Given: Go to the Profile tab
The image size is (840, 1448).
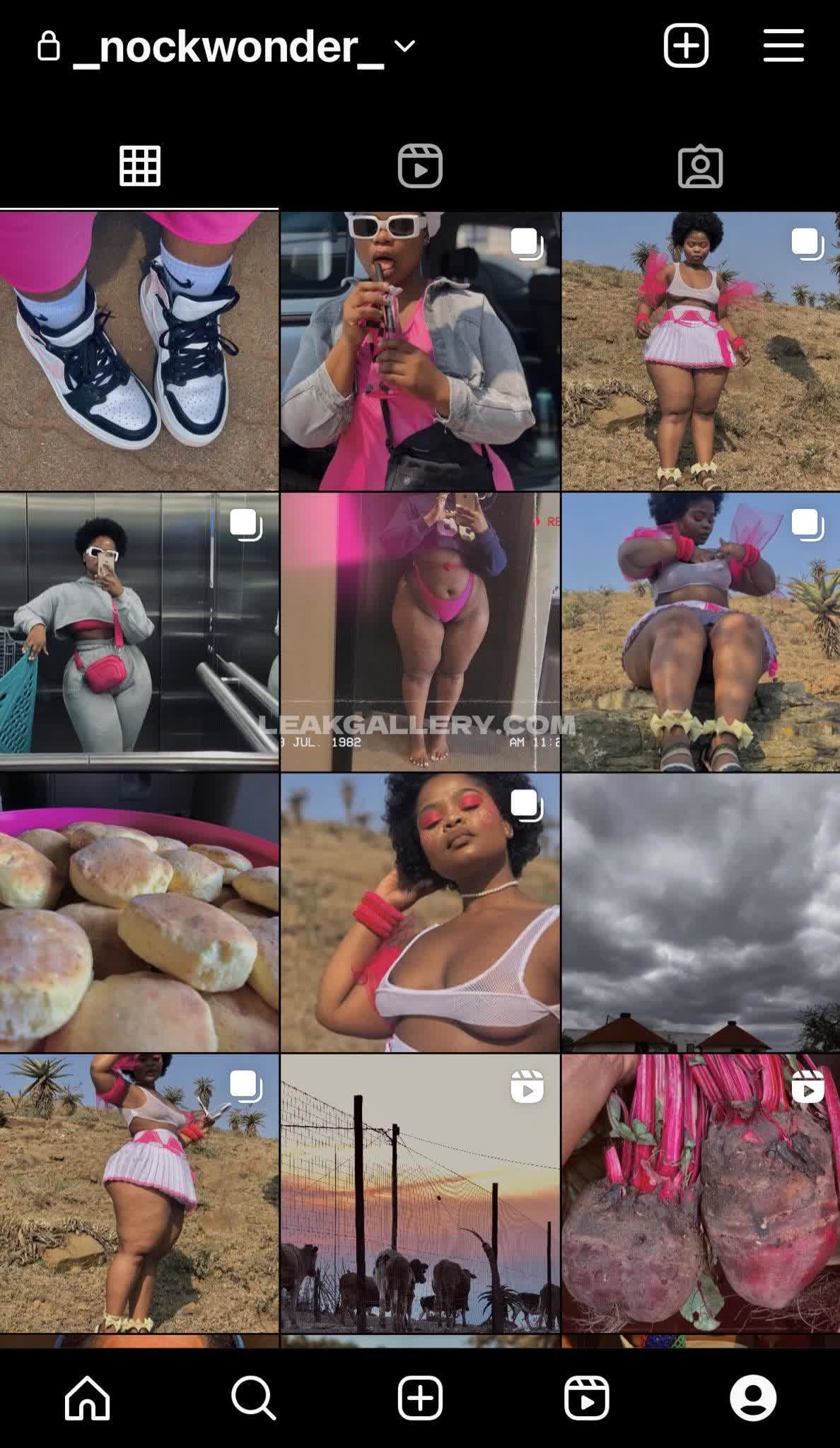Looking at the screenshot, I should pos(752,1397).
